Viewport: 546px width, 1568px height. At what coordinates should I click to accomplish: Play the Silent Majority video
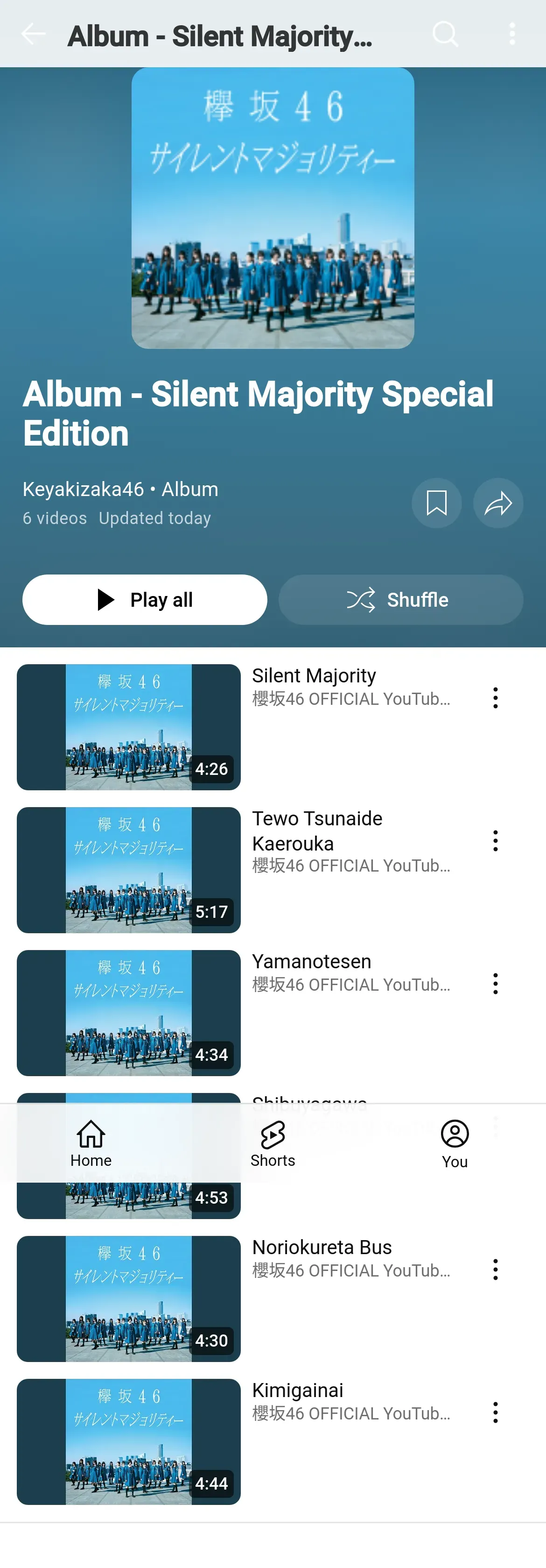(x=129, y=727)
